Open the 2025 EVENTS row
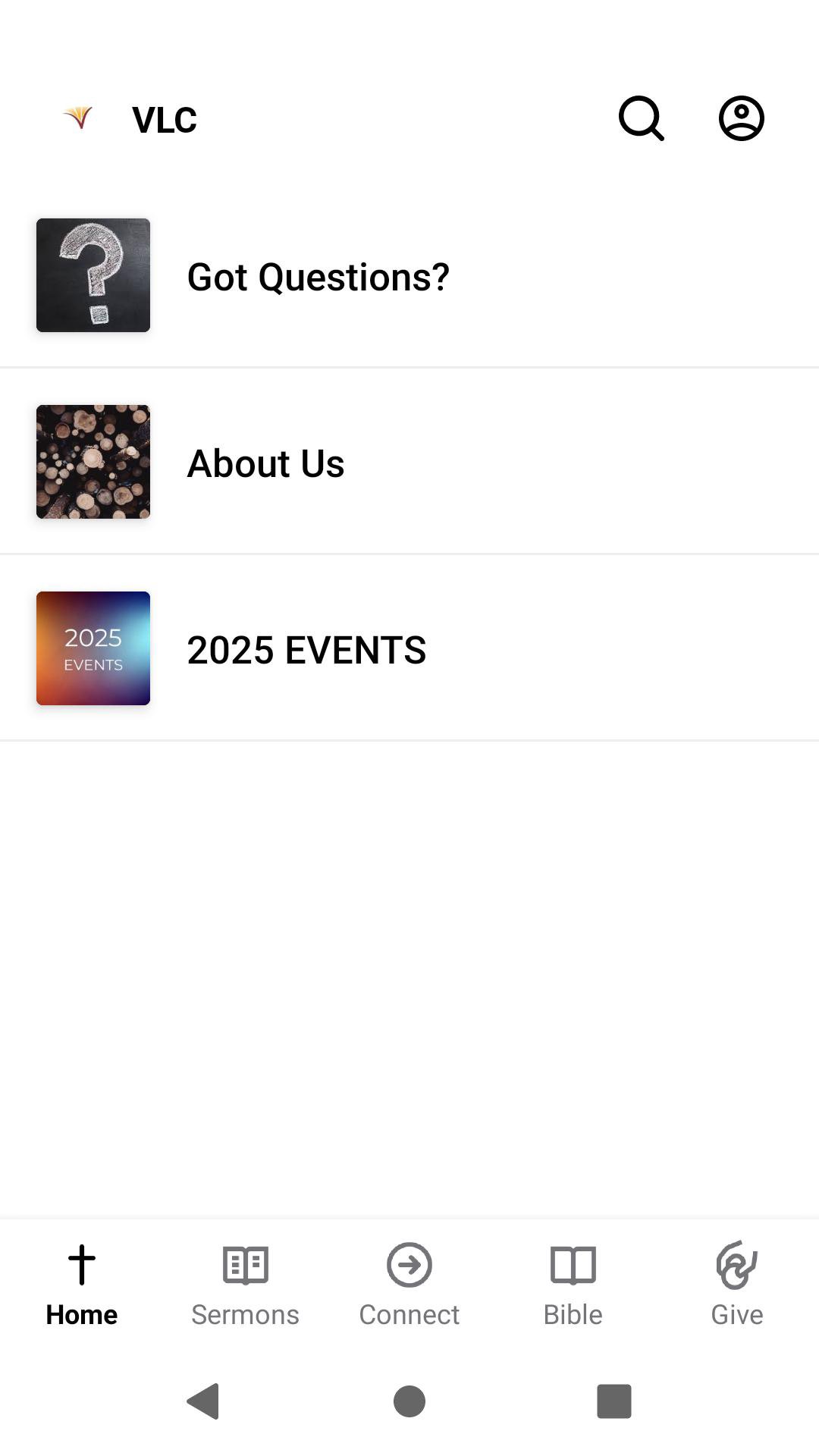Image resolution: width=819 pixels, height=1456 pixels. (x=409, y=649)
